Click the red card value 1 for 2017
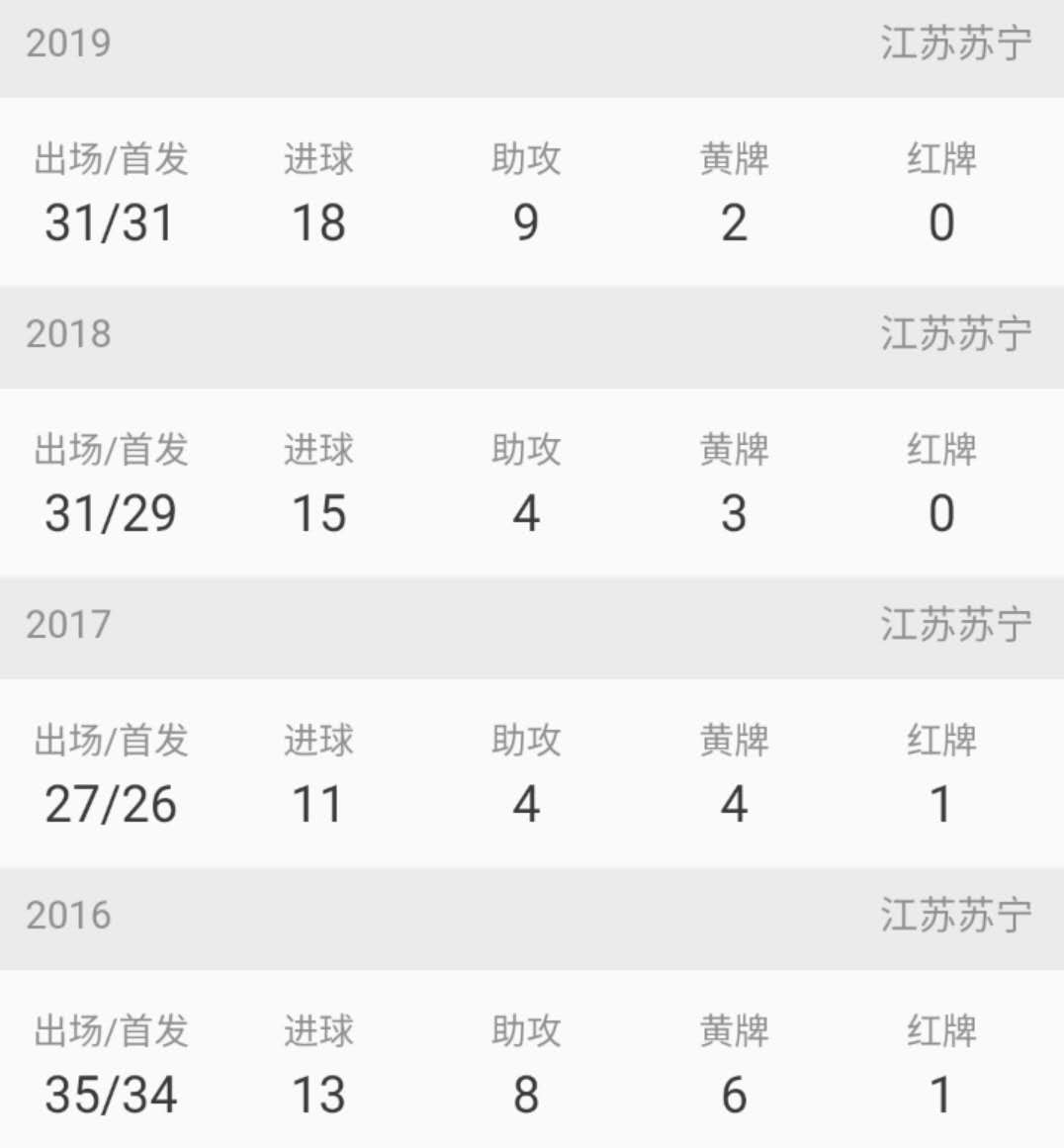 [940, 803]
